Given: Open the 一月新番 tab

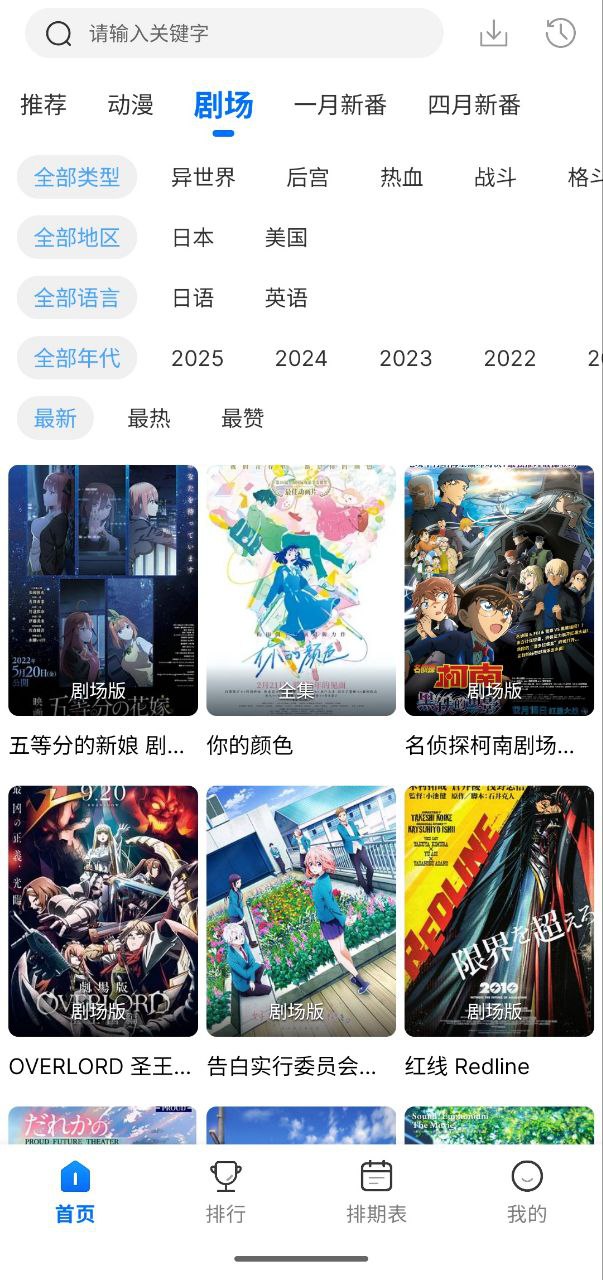Looking at the screenshot, I should (339, 105).
